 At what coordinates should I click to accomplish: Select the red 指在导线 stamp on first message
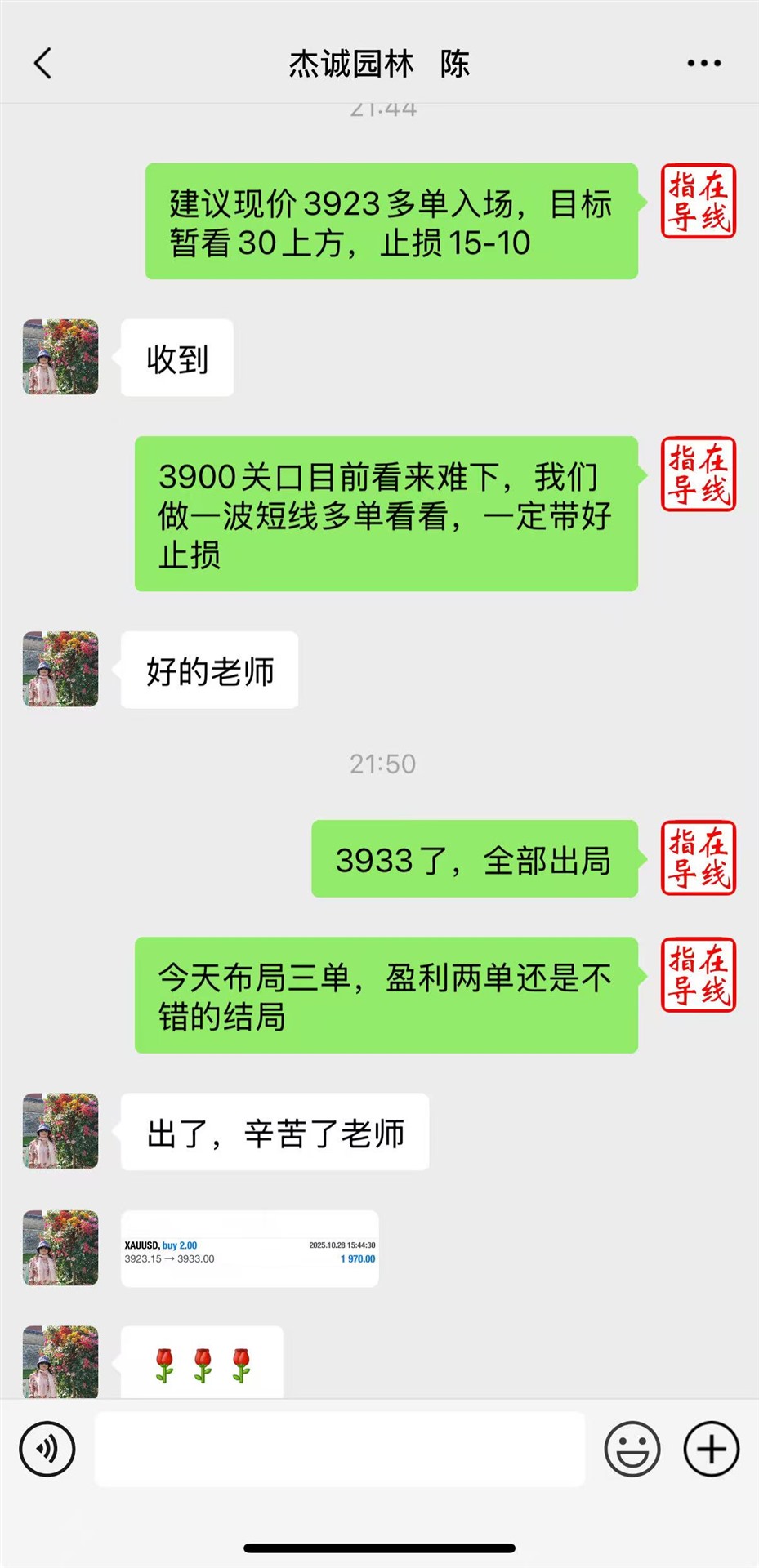(698, 201)
